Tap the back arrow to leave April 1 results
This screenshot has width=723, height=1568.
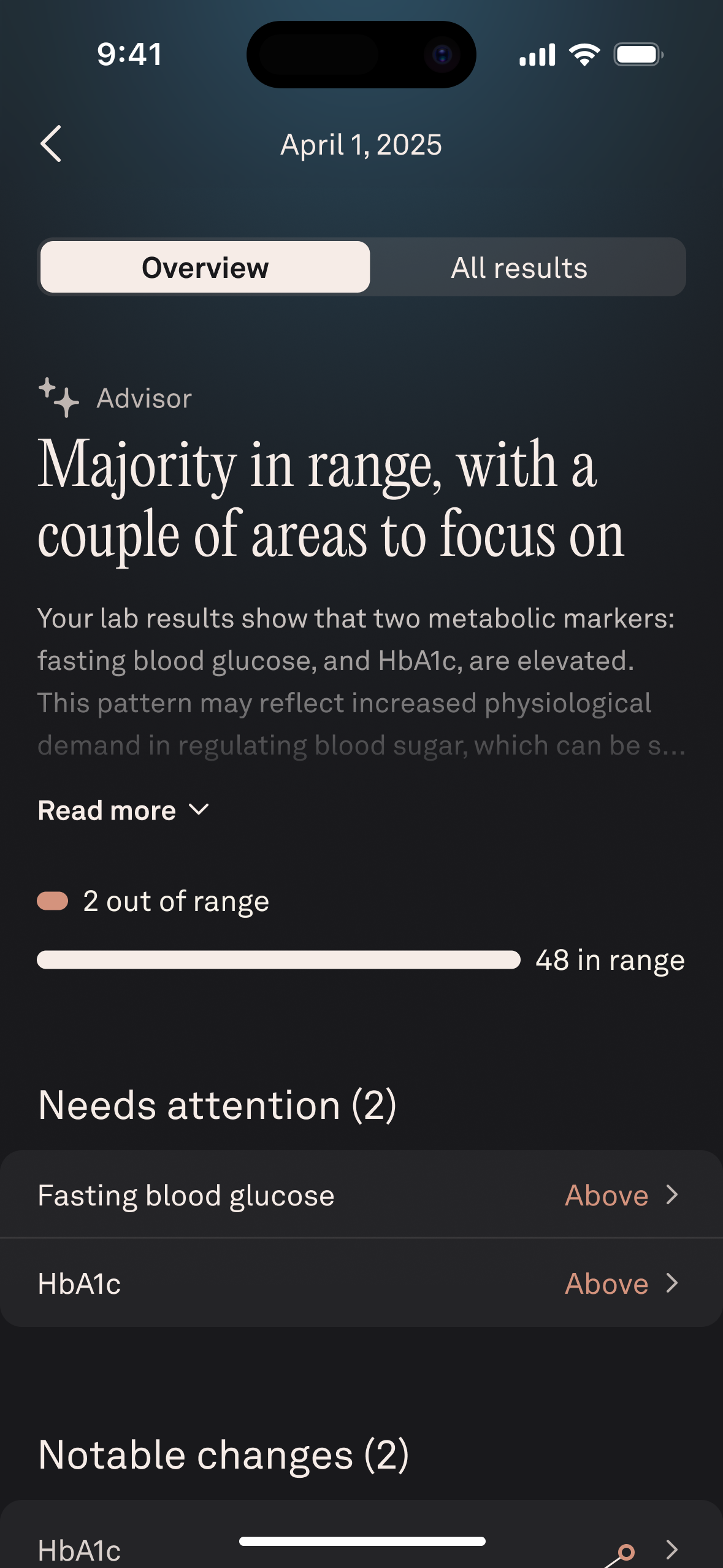point(52,144)
